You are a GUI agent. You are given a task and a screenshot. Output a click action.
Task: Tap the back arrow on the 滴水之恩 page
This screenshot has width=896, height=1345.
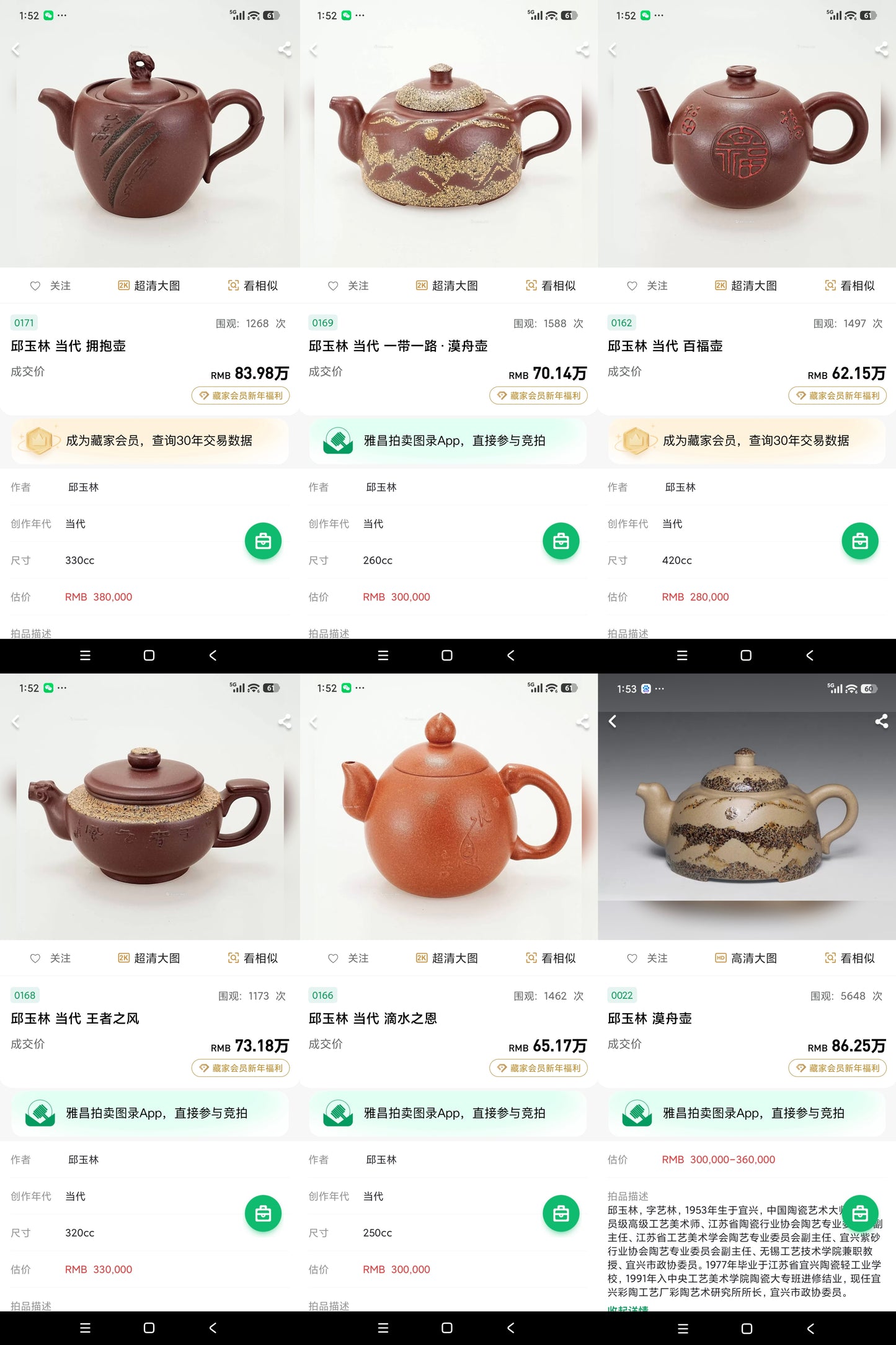314,722
